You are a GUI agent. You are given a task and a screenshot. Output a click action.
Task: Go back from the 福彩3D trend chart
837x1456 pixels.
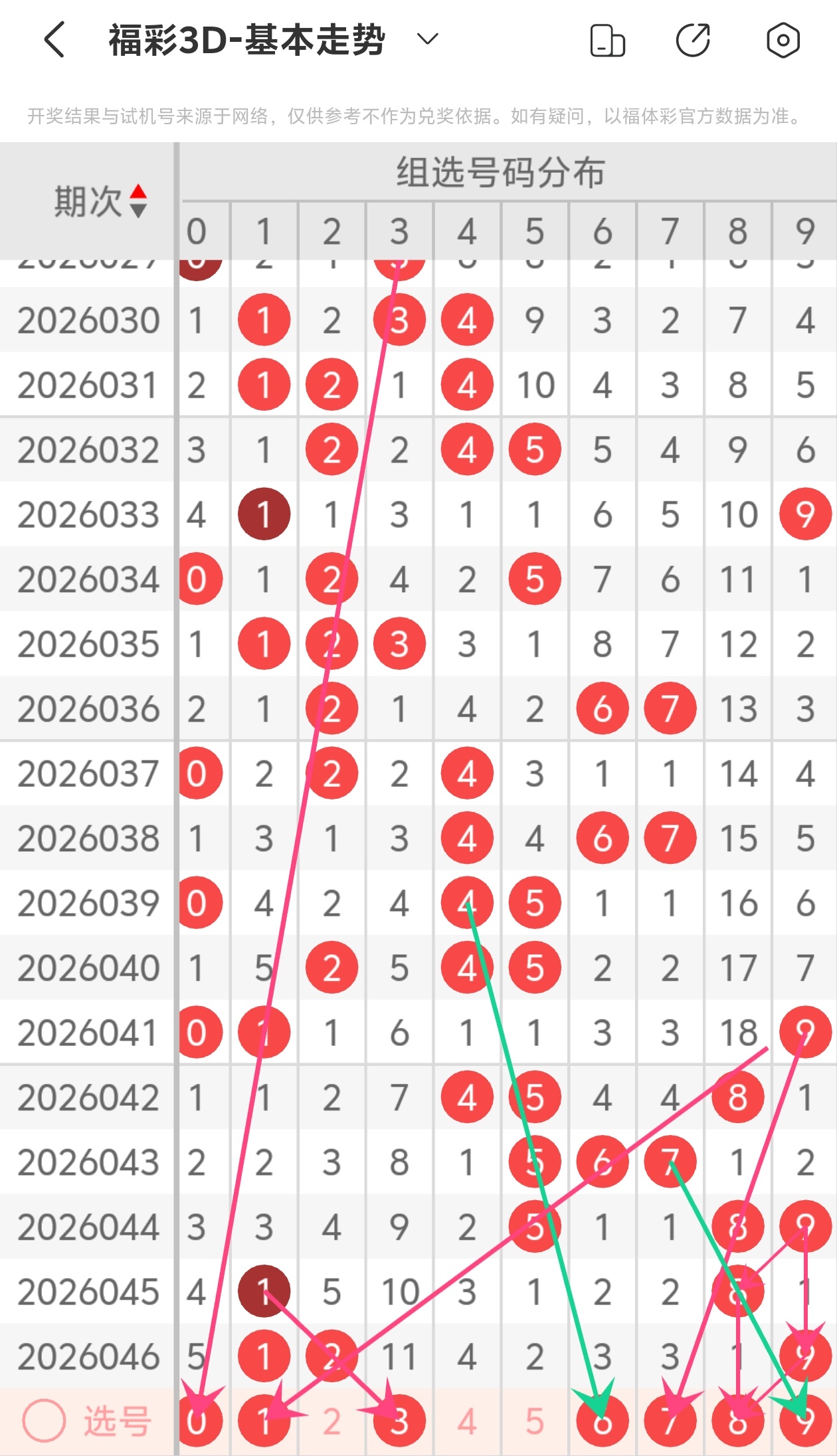tap(54, 40)
